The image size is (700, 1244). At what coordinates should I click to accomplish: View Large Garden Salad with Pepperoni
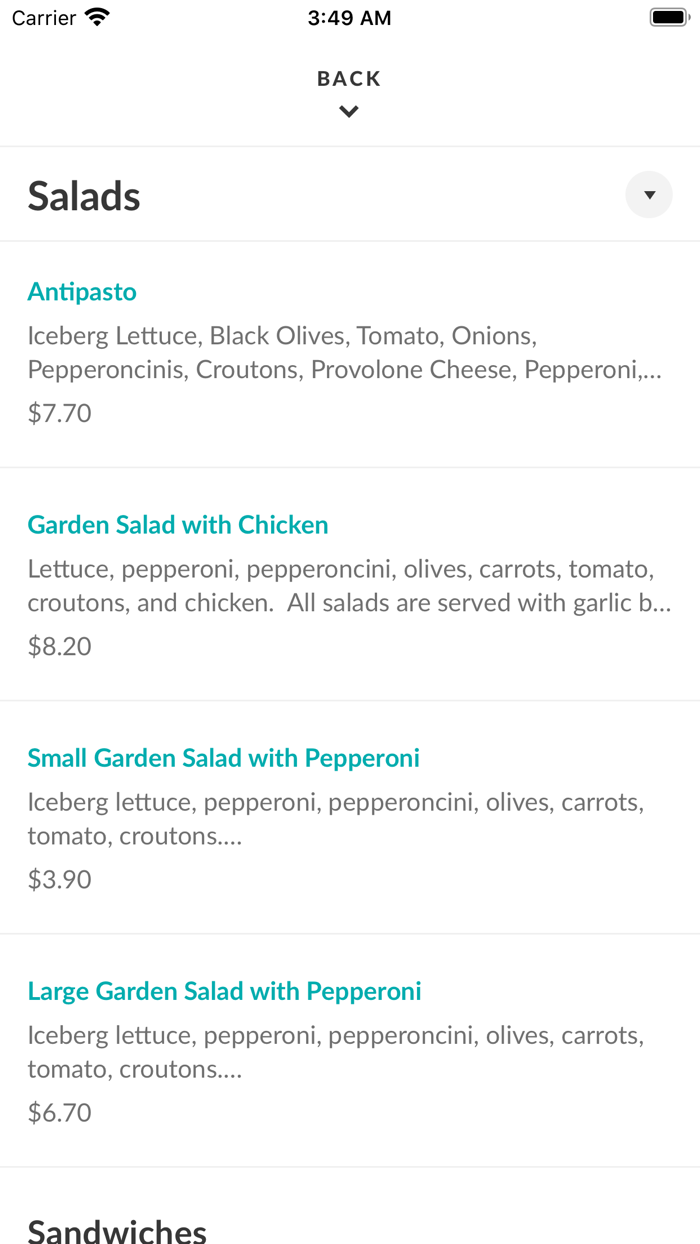(x=224, y=991)
